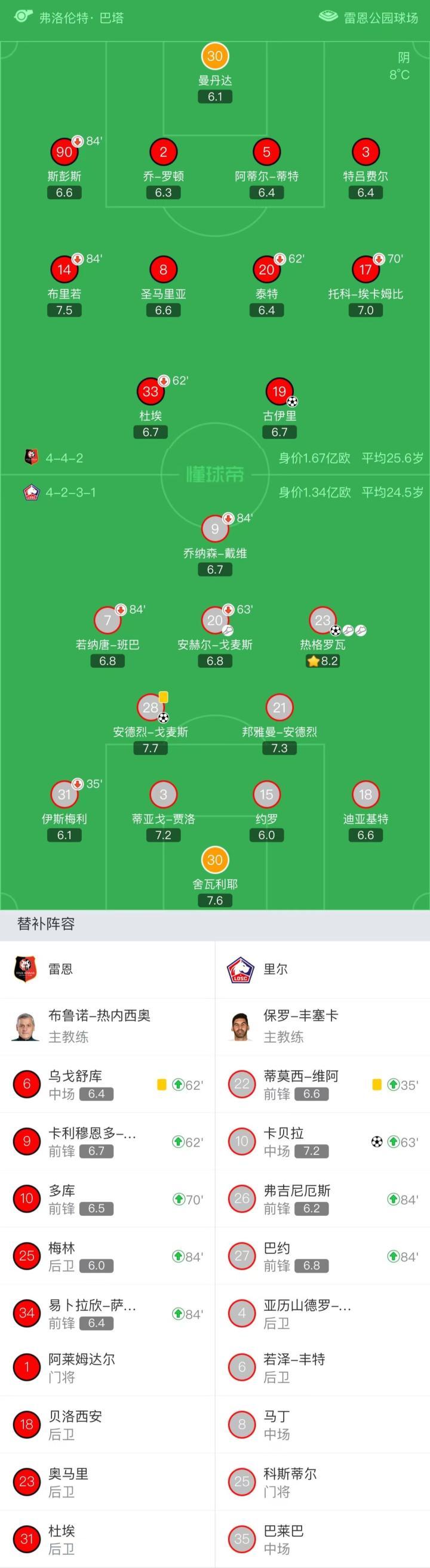The width and height of the screenshot is (430, 1568).
Task: Tap substitute 多库 in 雷恩's bench
Action: click(x=107, y=1199)
